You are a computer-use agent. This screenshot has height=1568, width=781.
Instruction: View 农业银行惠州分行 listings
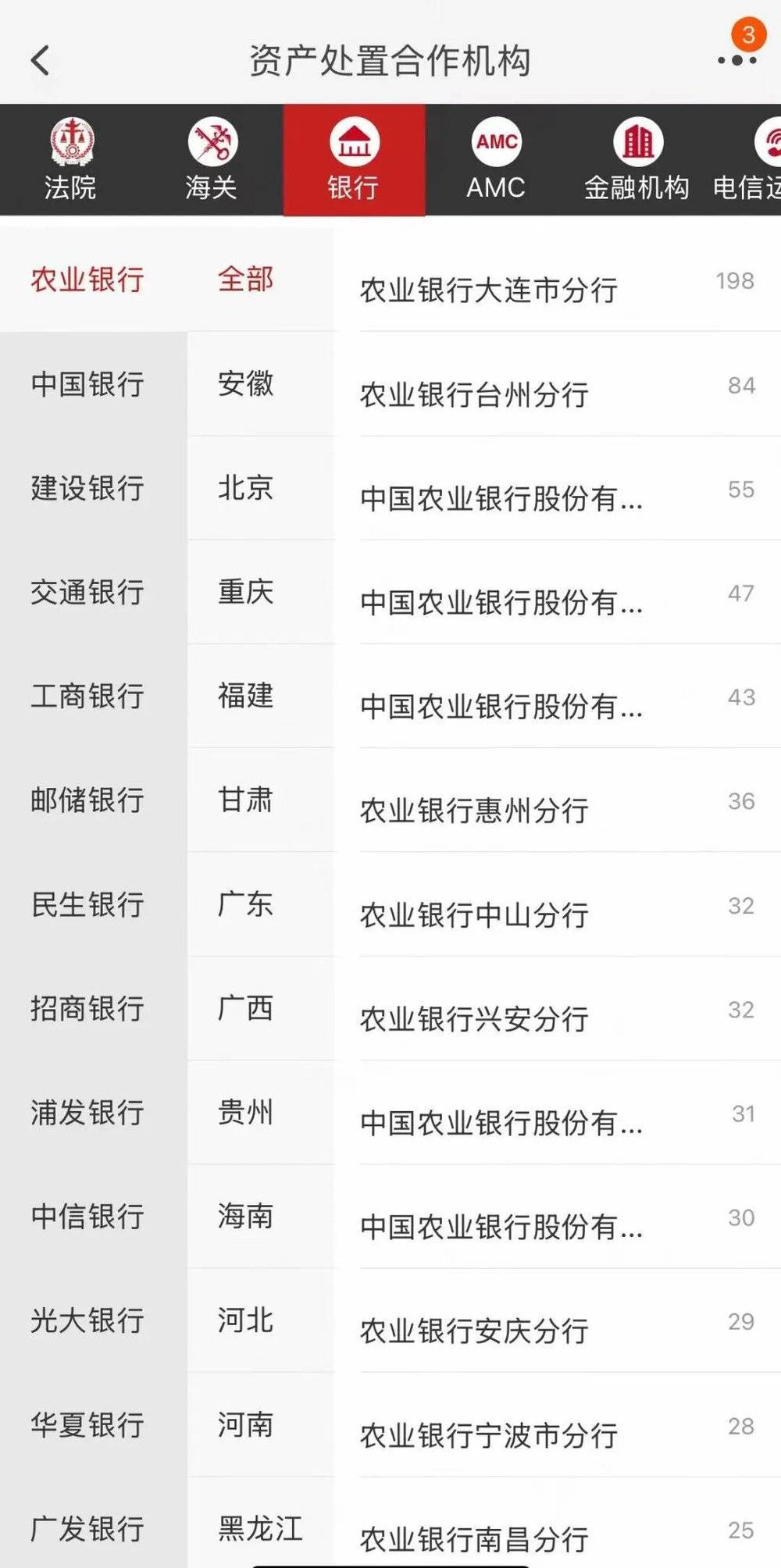pos(474,811)
